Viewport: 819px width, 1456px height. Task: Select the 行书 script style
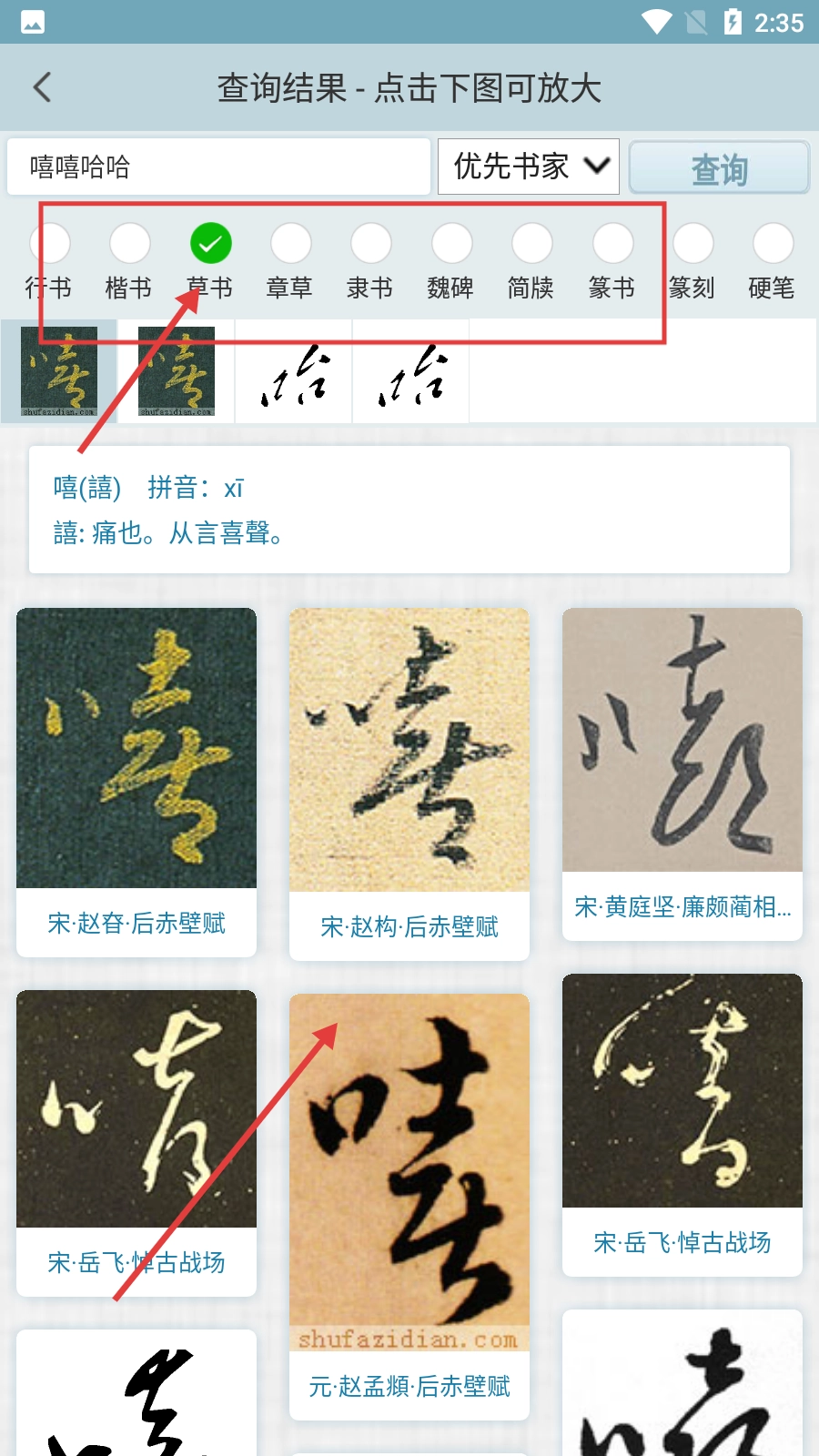pyautogui.click(x=49, y=244)
